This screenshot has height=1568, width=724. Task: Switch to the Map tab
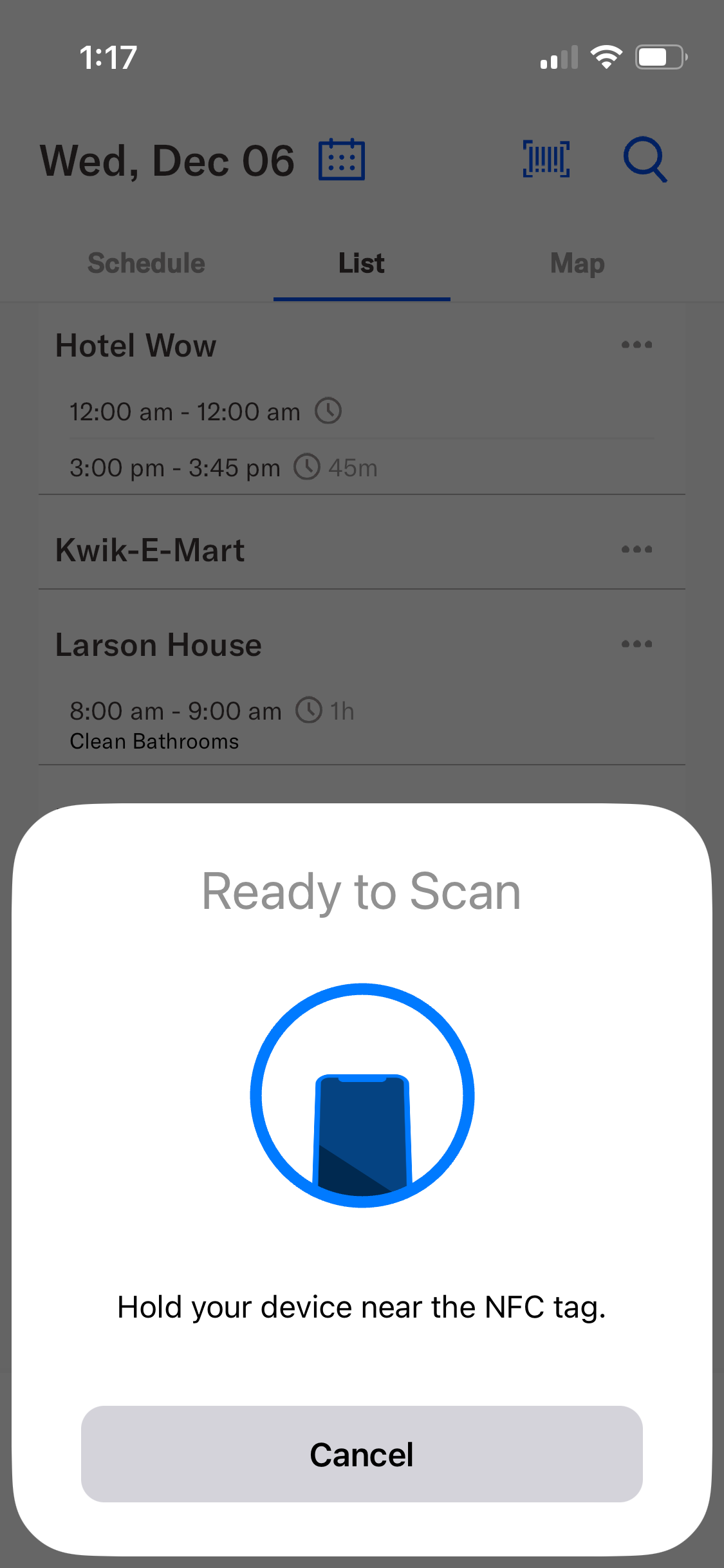coord(577,263)
